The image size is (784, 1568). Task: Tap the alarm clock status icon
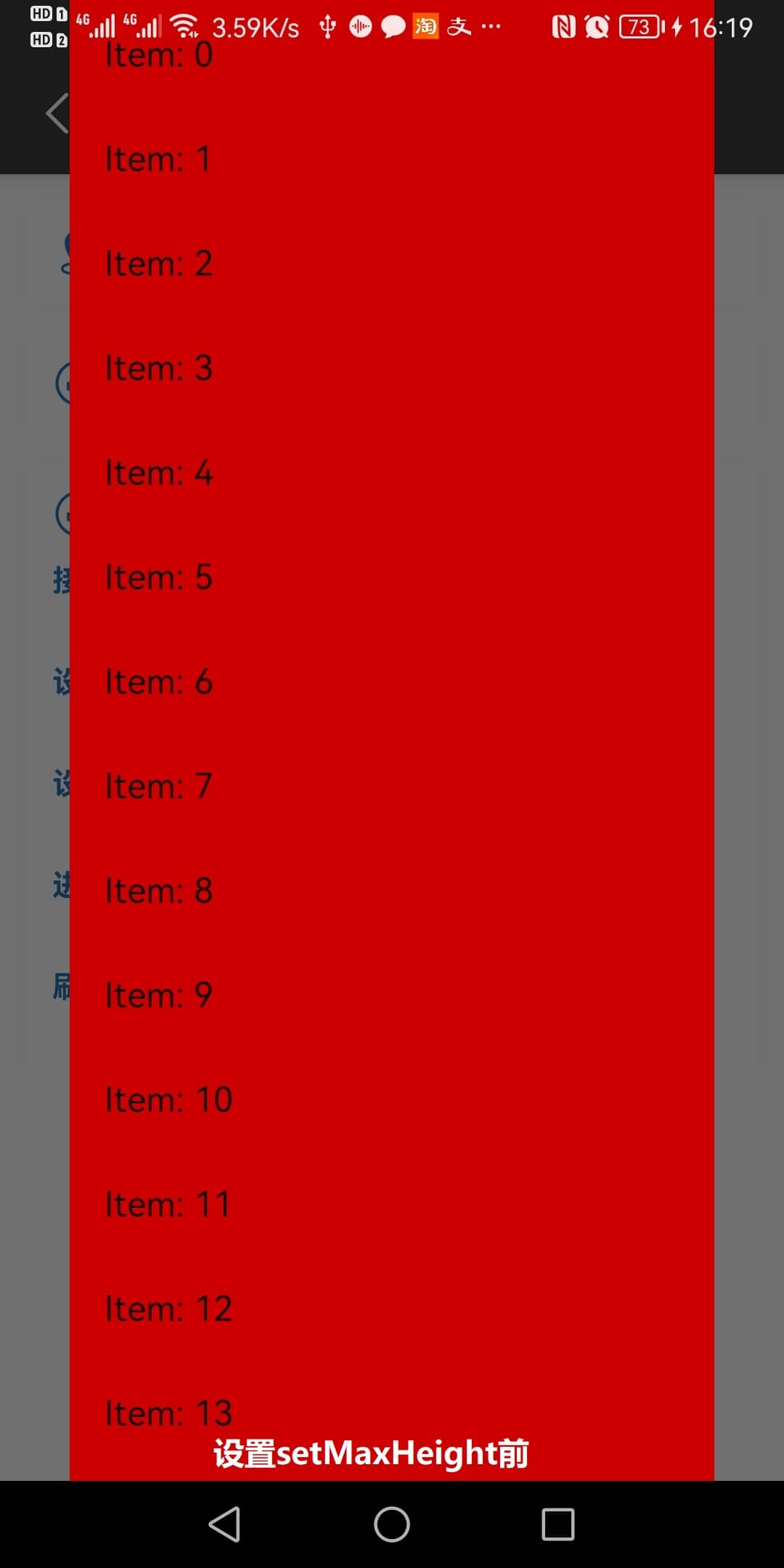[598, 27]
